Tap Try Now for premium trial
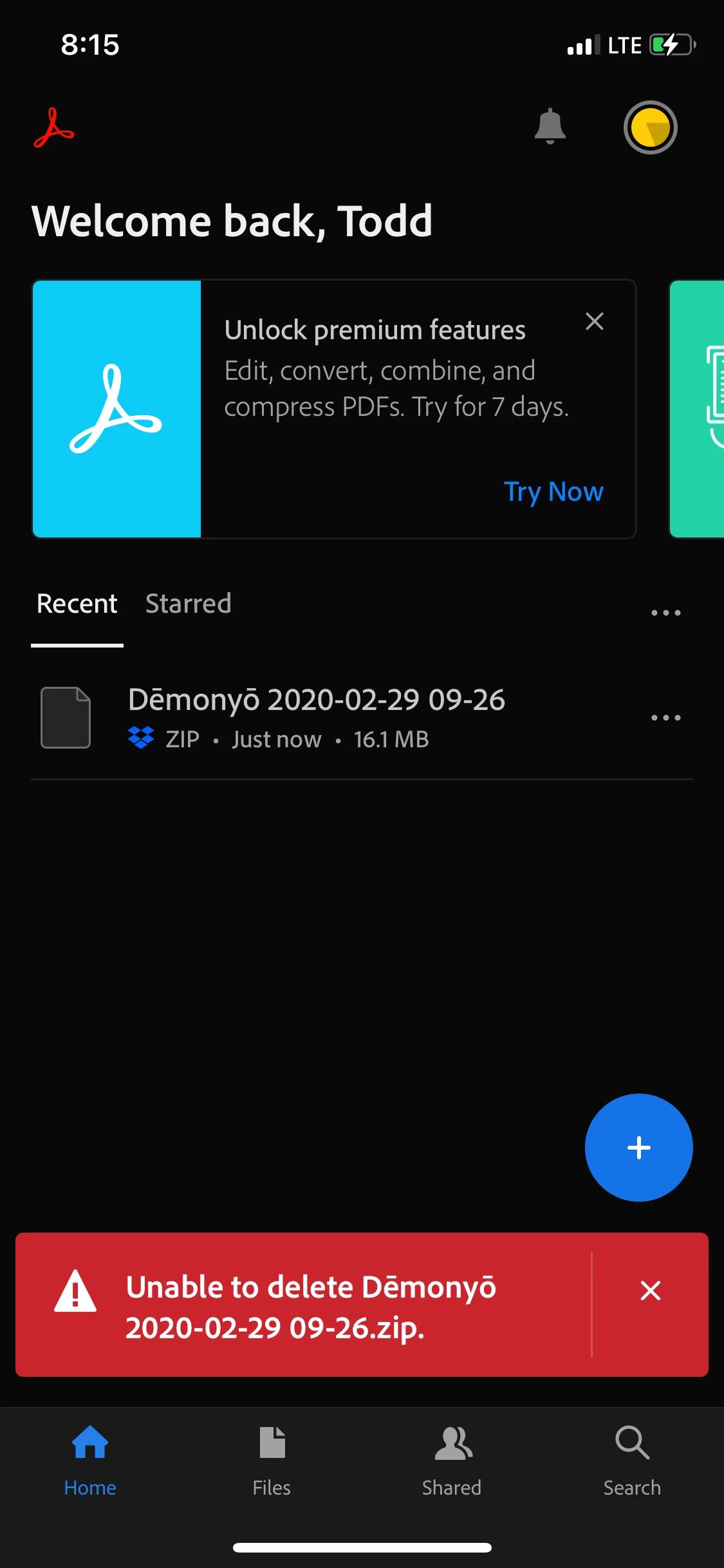The height and width of the screenshot is (1568, 724). (553, 492)
